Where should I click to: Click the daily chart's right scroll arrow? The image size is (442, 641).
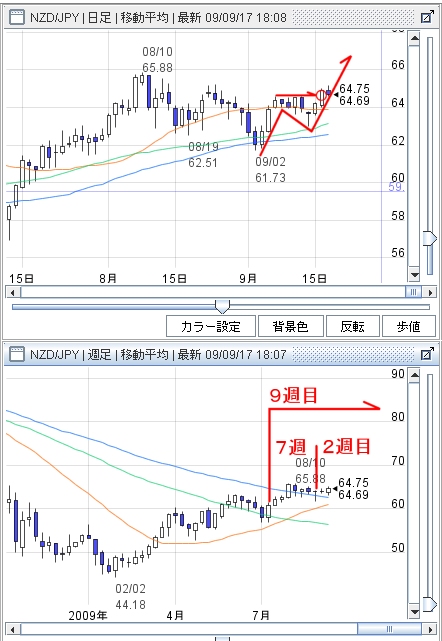430,292
